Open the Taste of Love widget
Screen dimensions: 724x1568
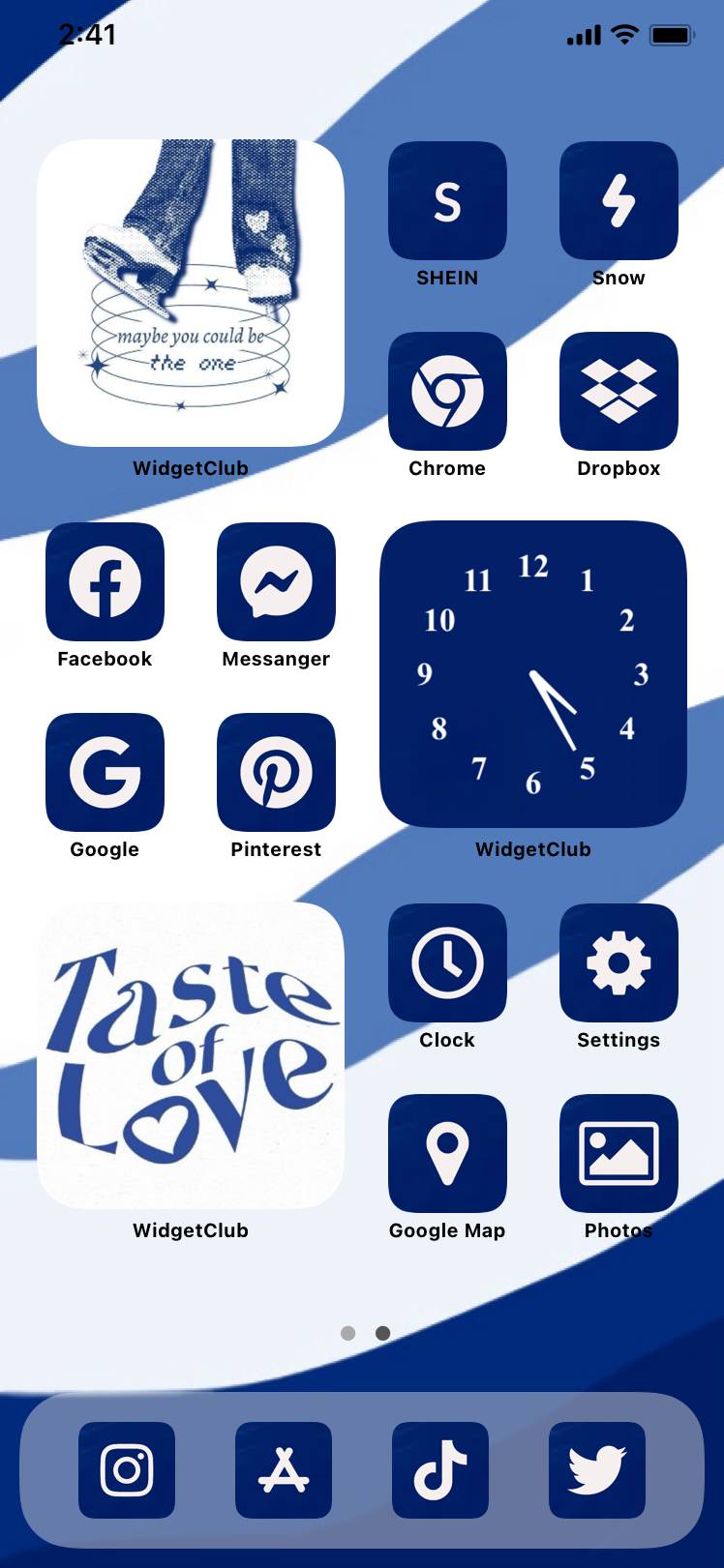191,1055
